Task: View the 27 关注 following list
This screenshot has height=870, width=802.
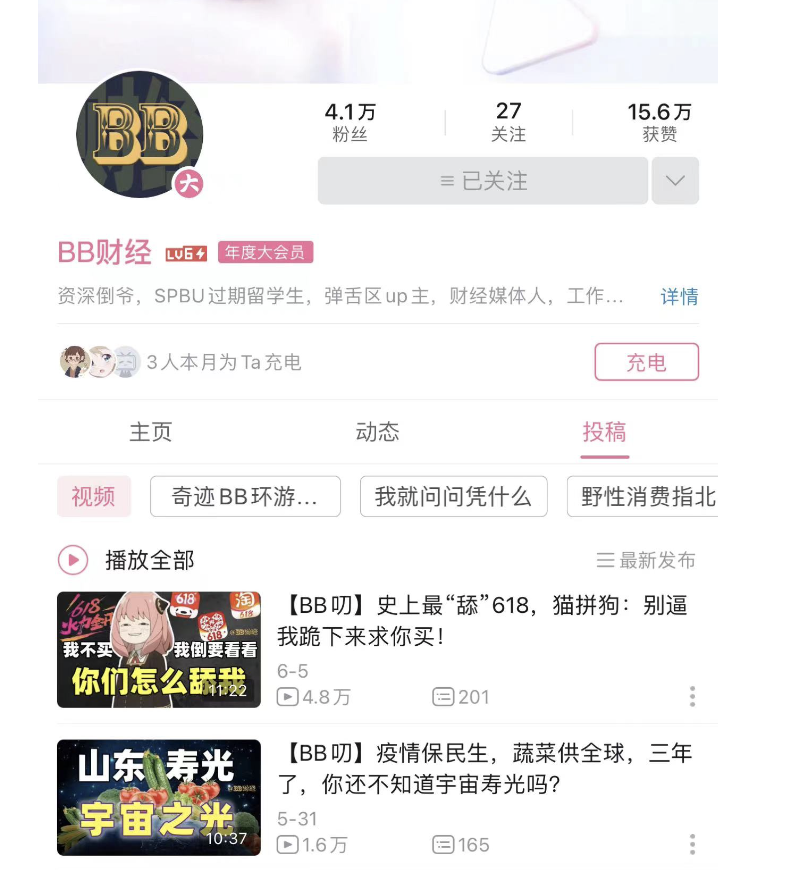Action: pyautogui.click(x=508, y=122)
